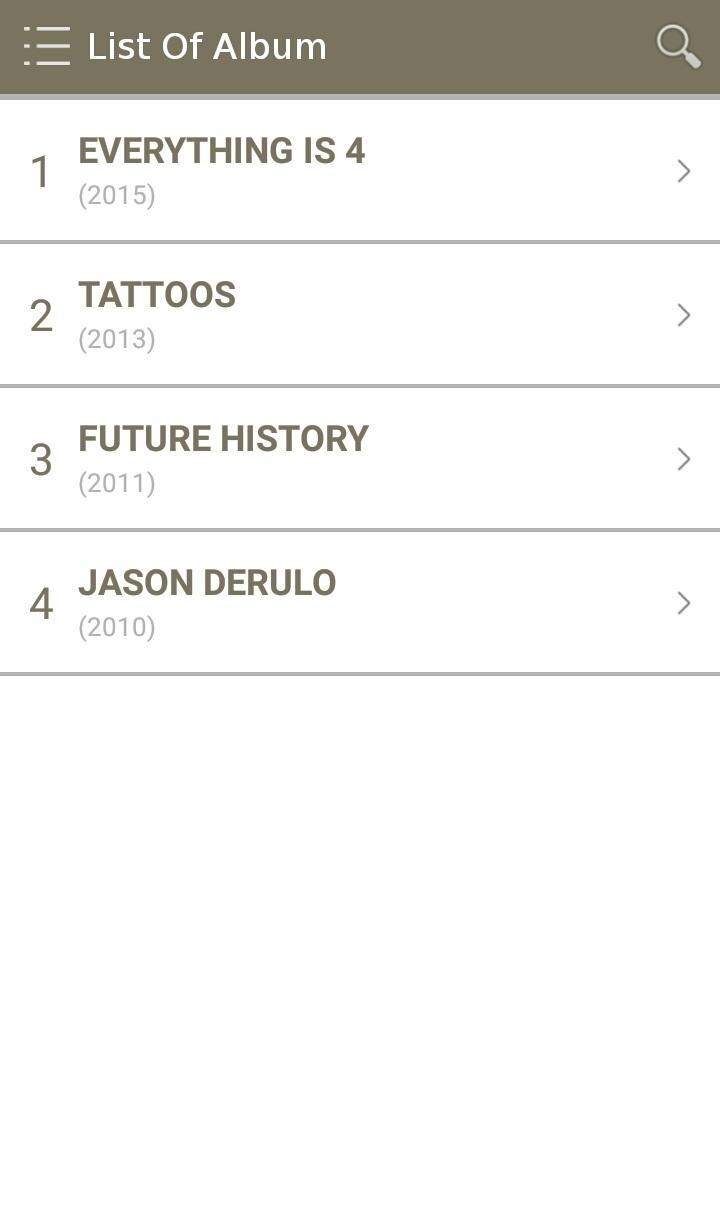Select the Tattoos album
Viewport: 720px width, 1228px height.
pos(360,315)
